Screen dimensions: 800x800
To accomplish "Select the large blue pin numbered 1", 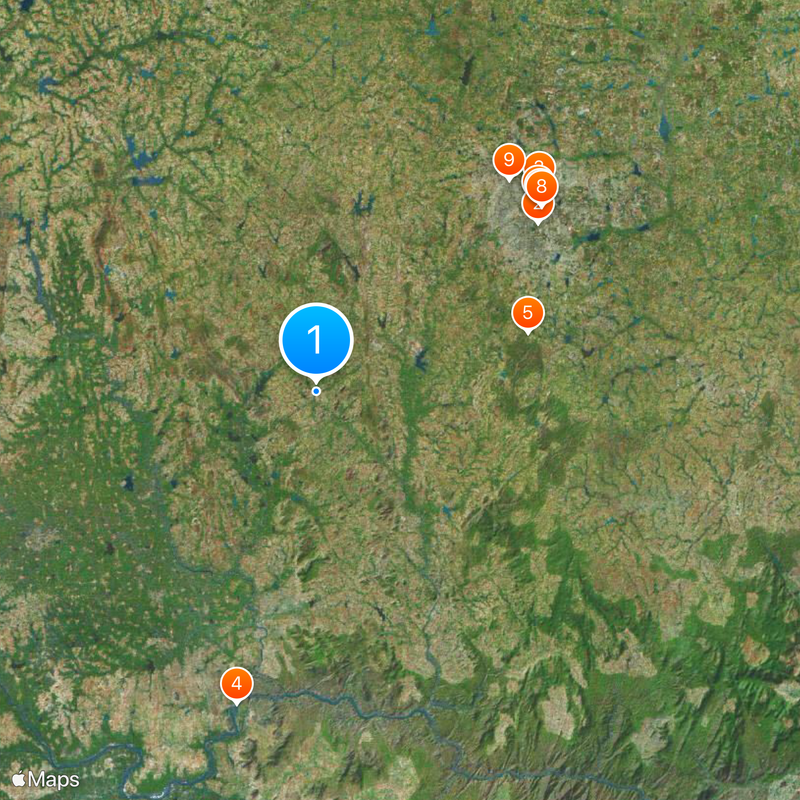I will (316, 340).
